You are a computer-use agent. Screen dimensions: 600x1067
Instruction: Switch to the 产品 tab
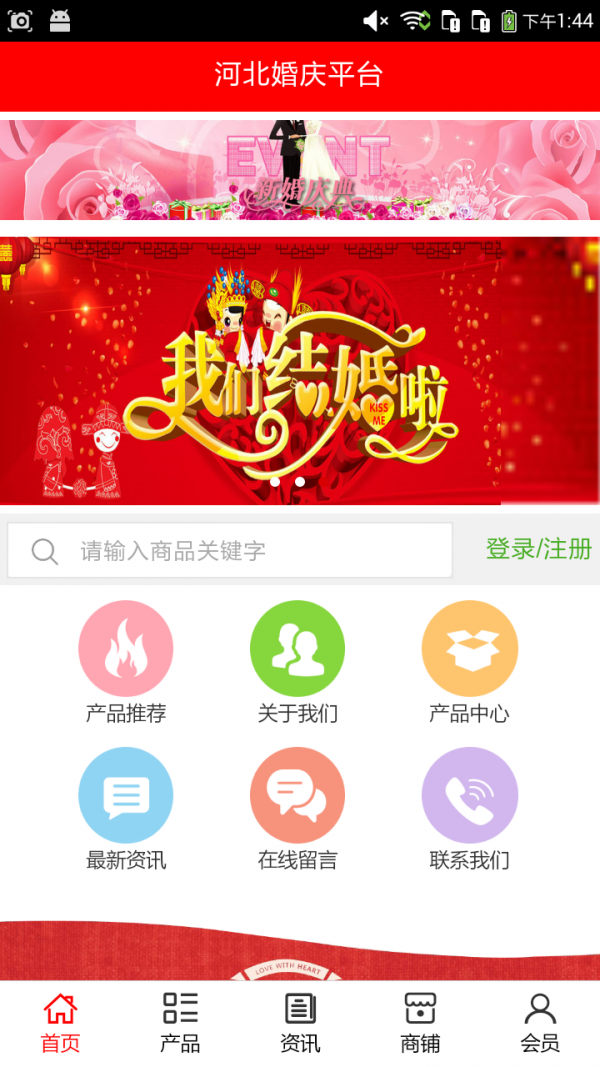pos(180,1023)
